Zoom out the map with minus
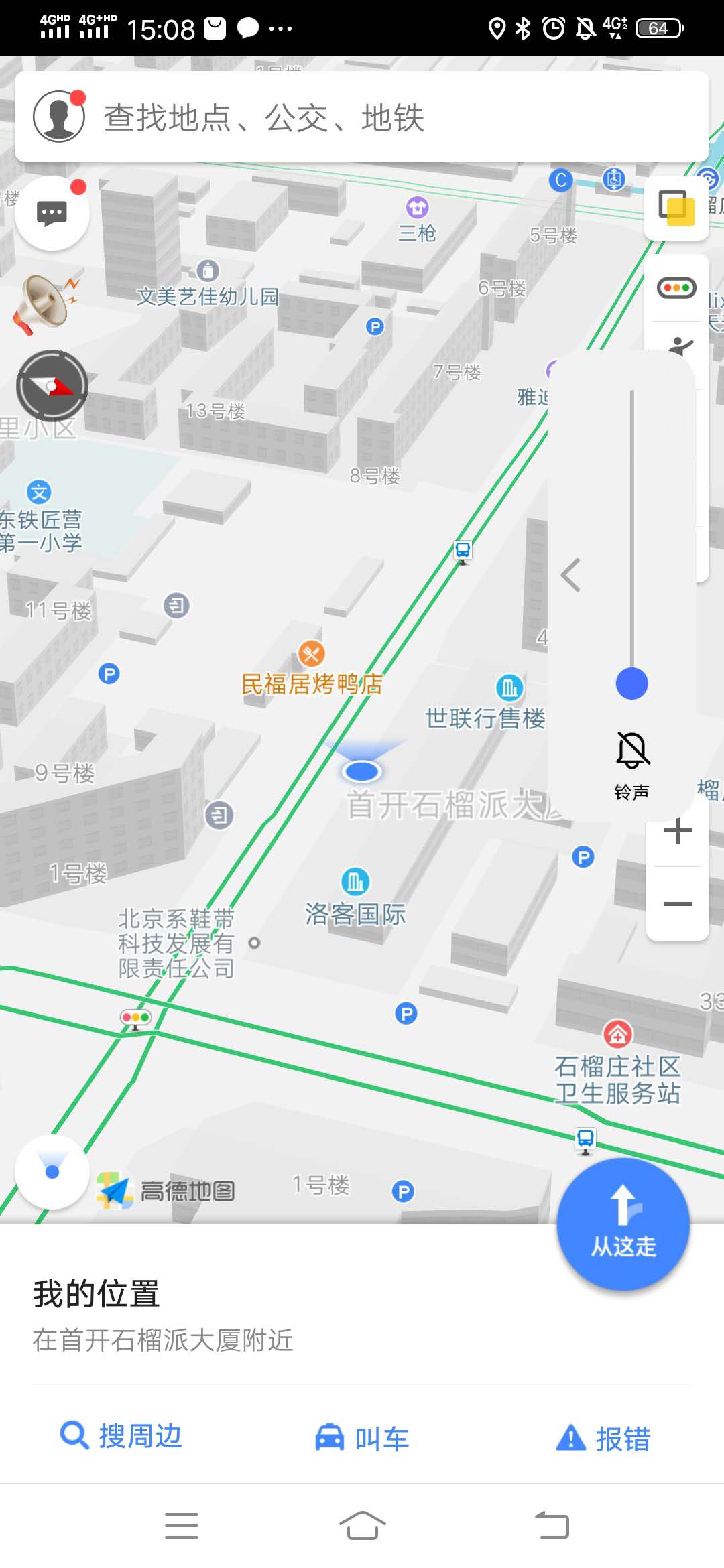Viewport: 724px width, 1568px height. pyautogui.click(x=677, y=904)
